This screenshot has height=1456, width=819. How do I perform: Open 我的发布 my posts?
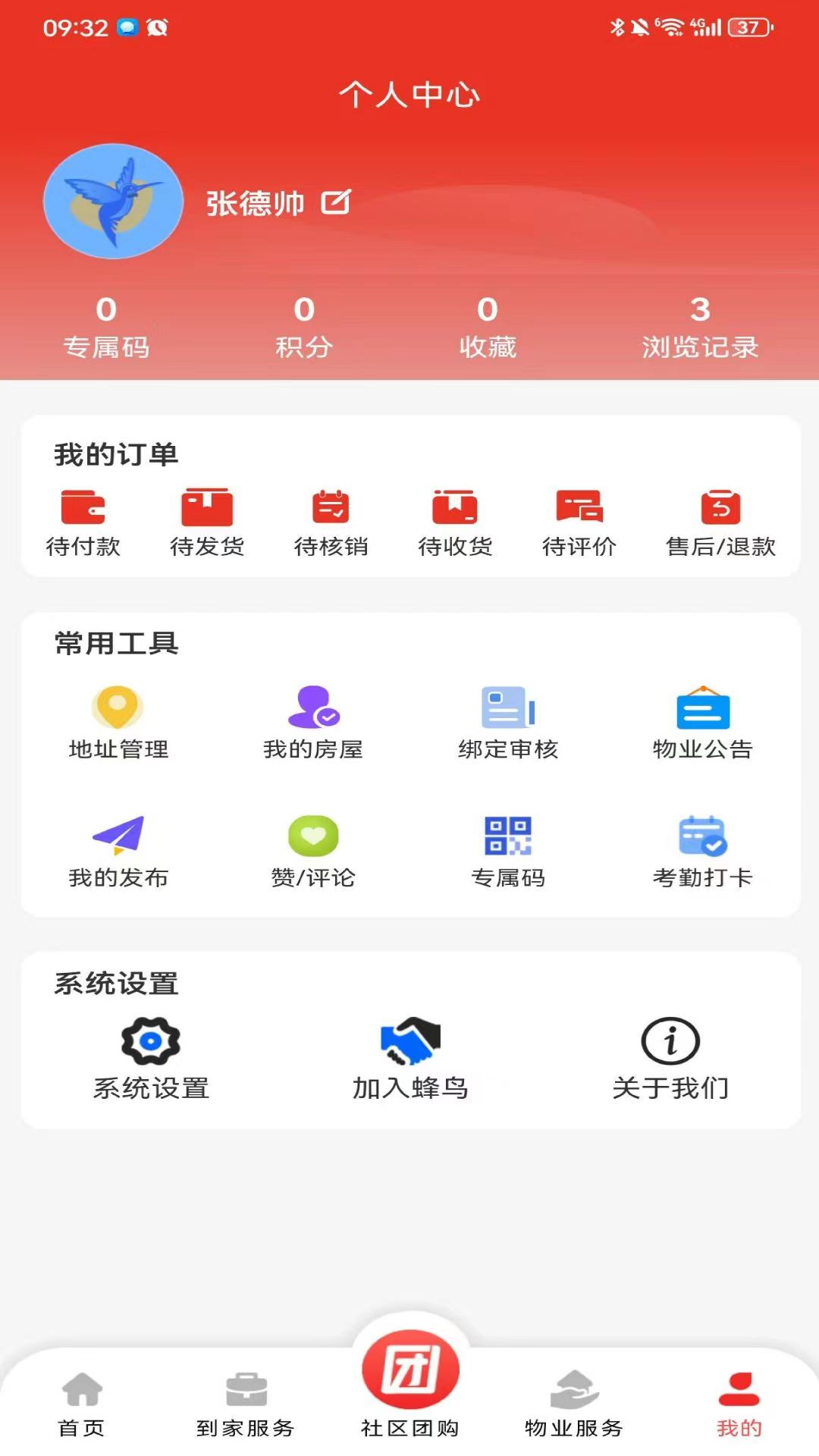point(118,852)
